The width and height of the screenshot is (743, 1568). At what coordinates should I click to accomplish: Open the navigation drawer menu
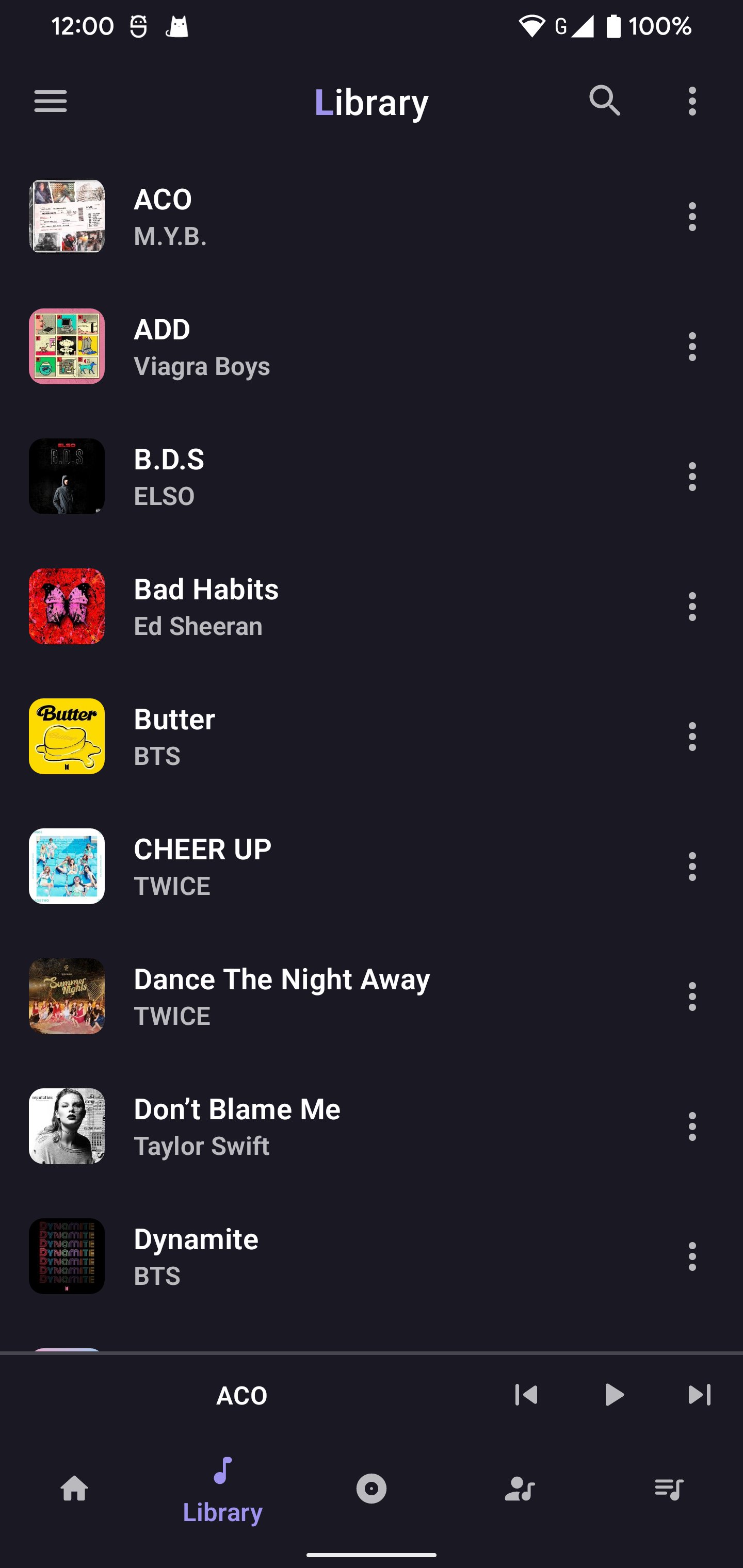click(x=51, y=101)
